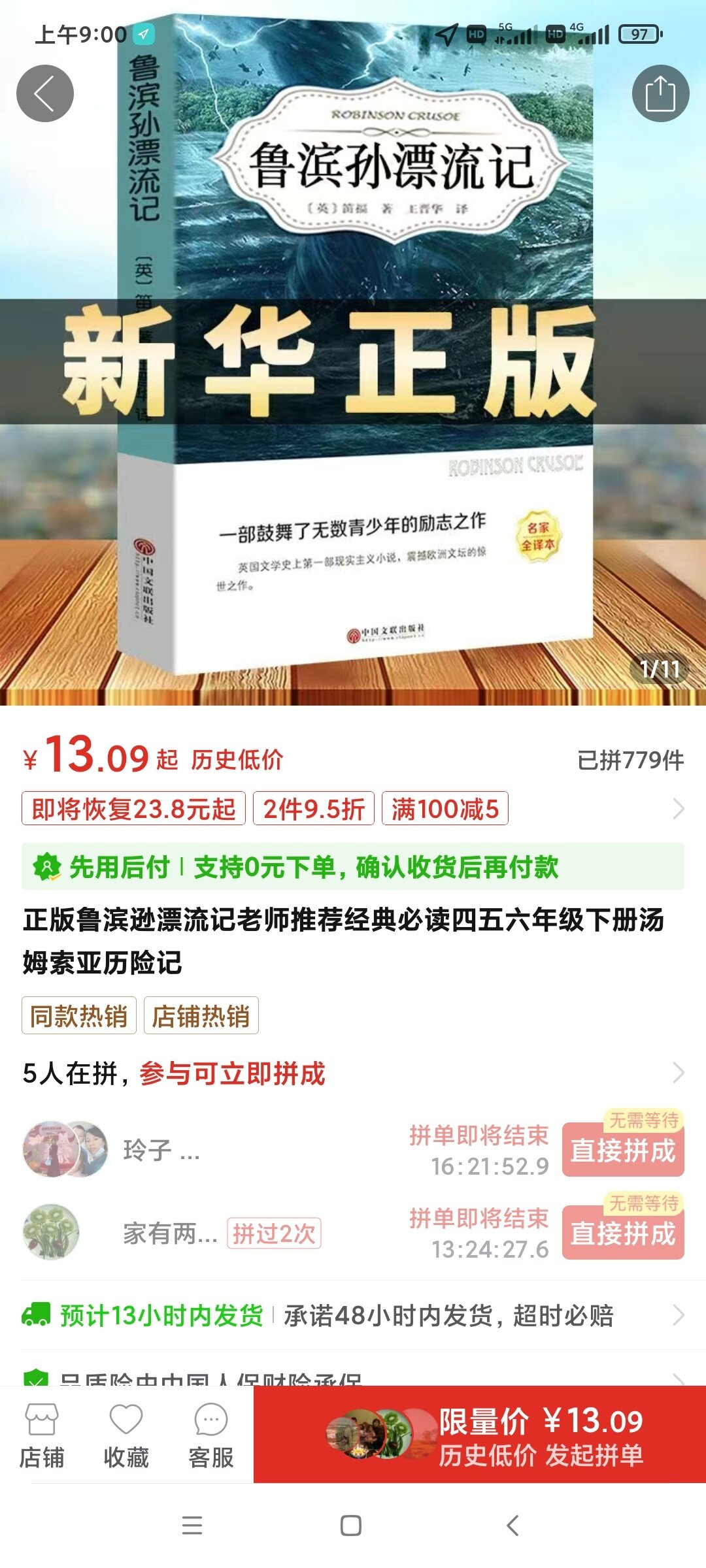Join 家有两's group with 直接拼成
This screenshot has height=1568, width=706.
[x=623, y=1233]
